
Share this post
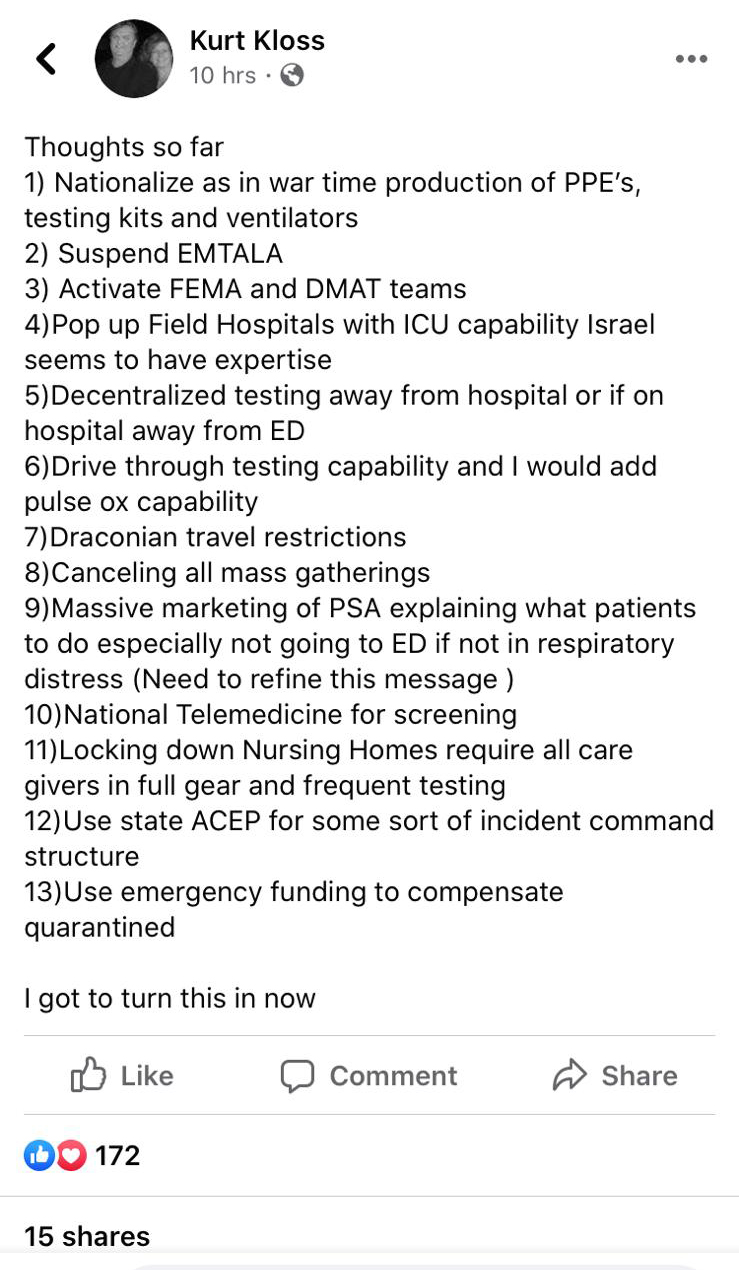click(x=615, y=1076)
